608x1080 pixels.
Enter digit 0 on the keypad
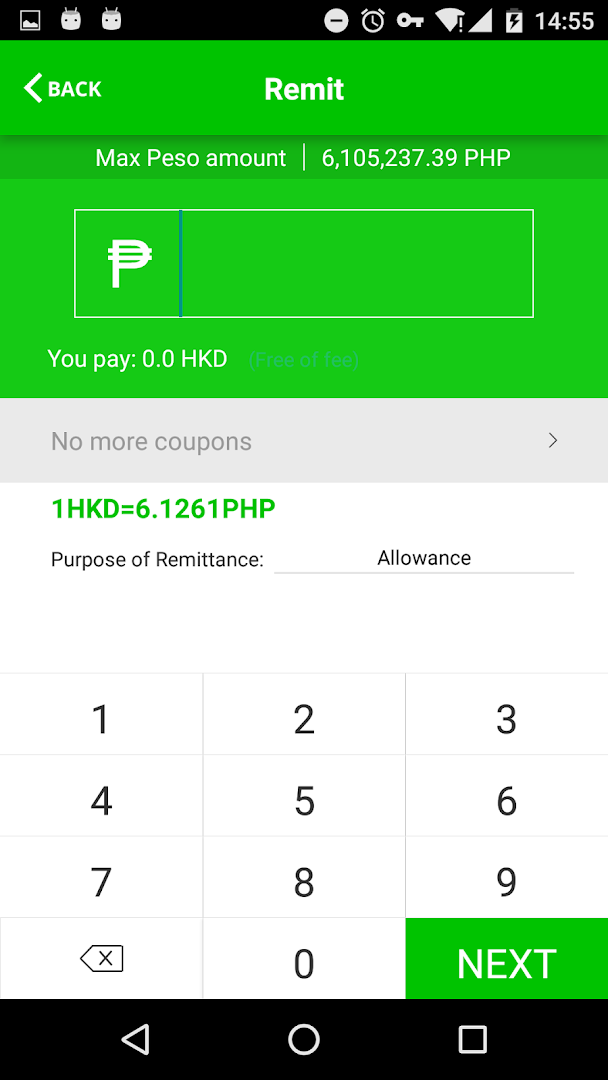[304, 962]
